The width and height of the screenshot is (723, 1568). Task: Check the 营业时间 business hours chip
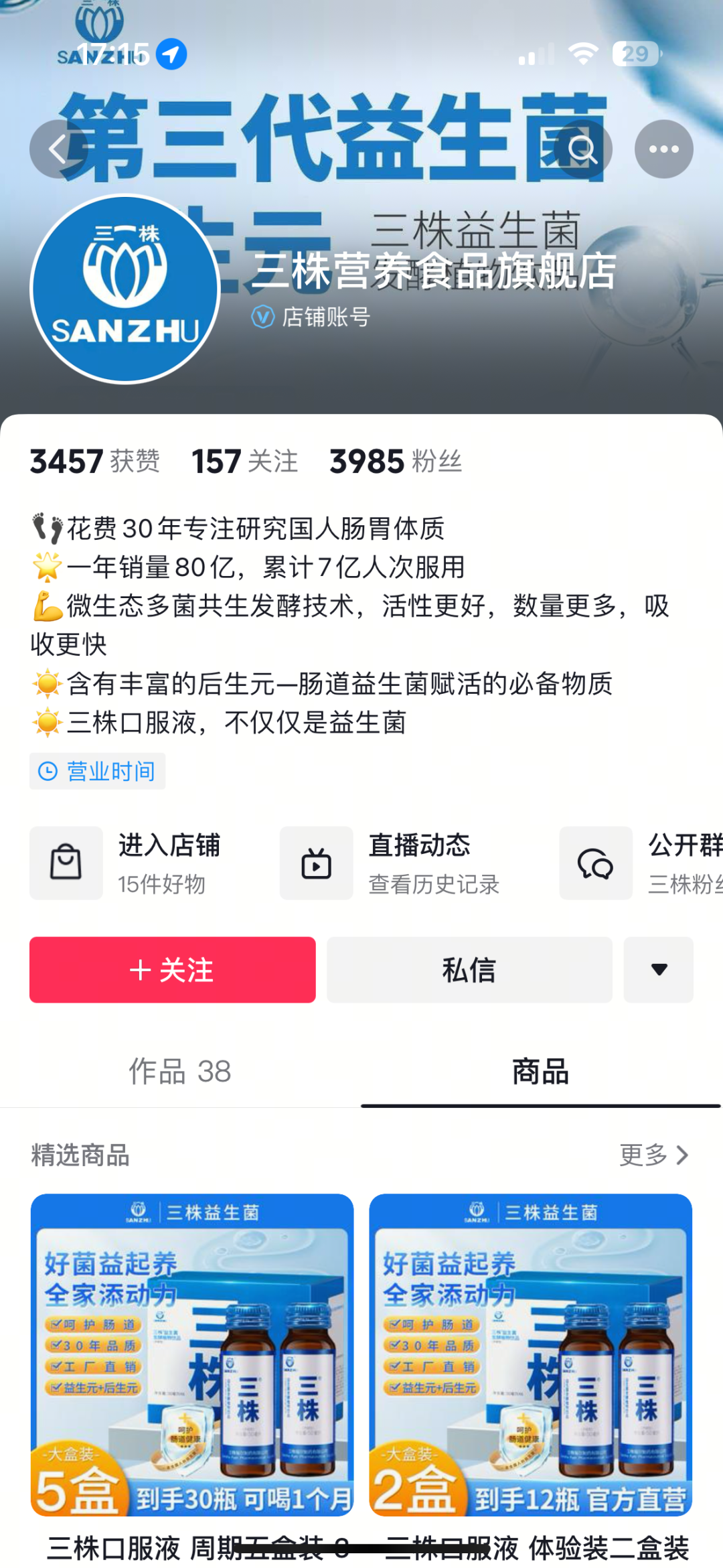tap(98, 772)
